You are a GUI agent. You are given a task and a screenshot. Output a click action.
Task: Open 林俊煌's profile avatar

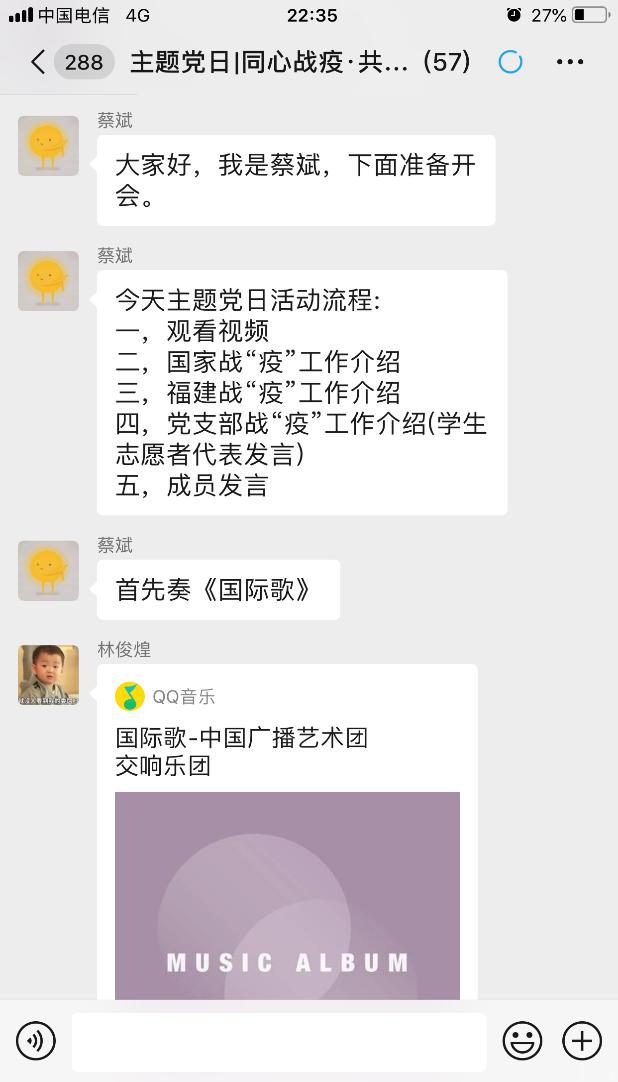tap(48, 675)
